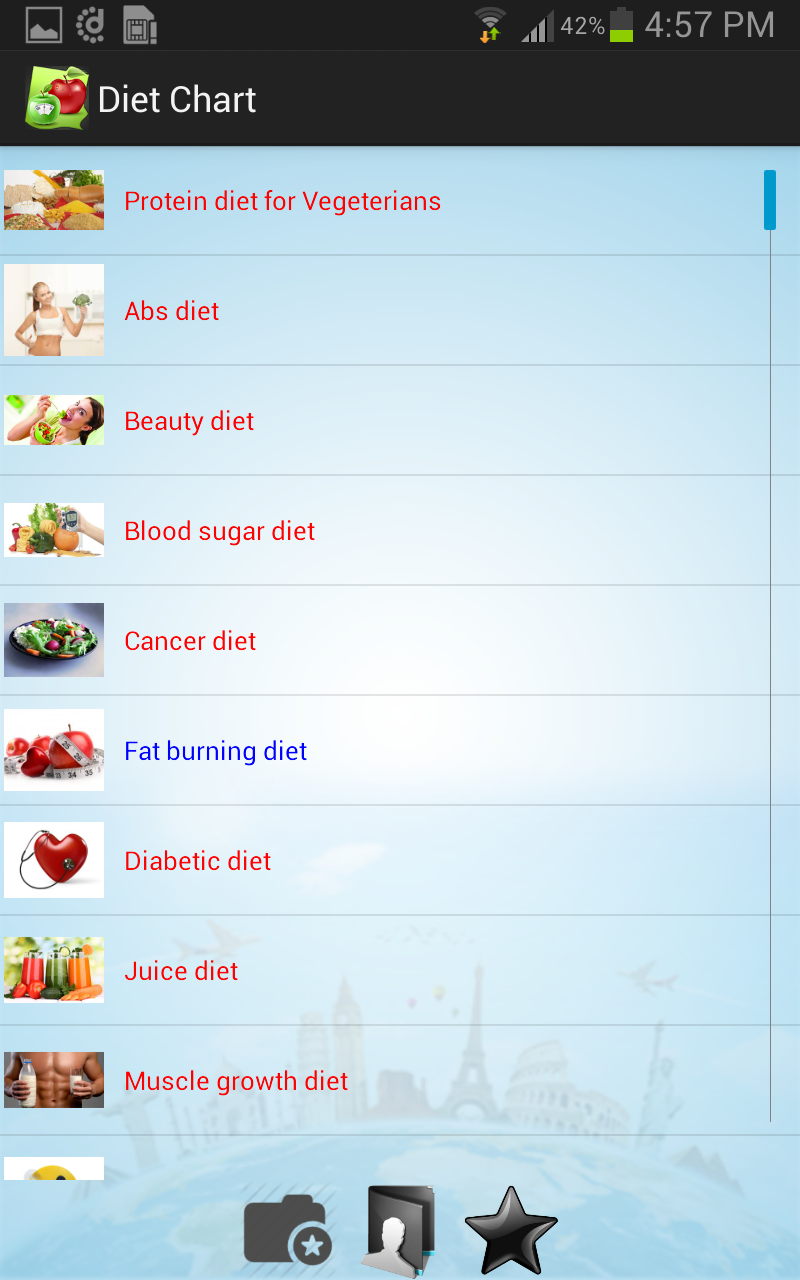
Task: Open the Beauty diet chart
Action: pyautogui.click(x=189, y=421)
